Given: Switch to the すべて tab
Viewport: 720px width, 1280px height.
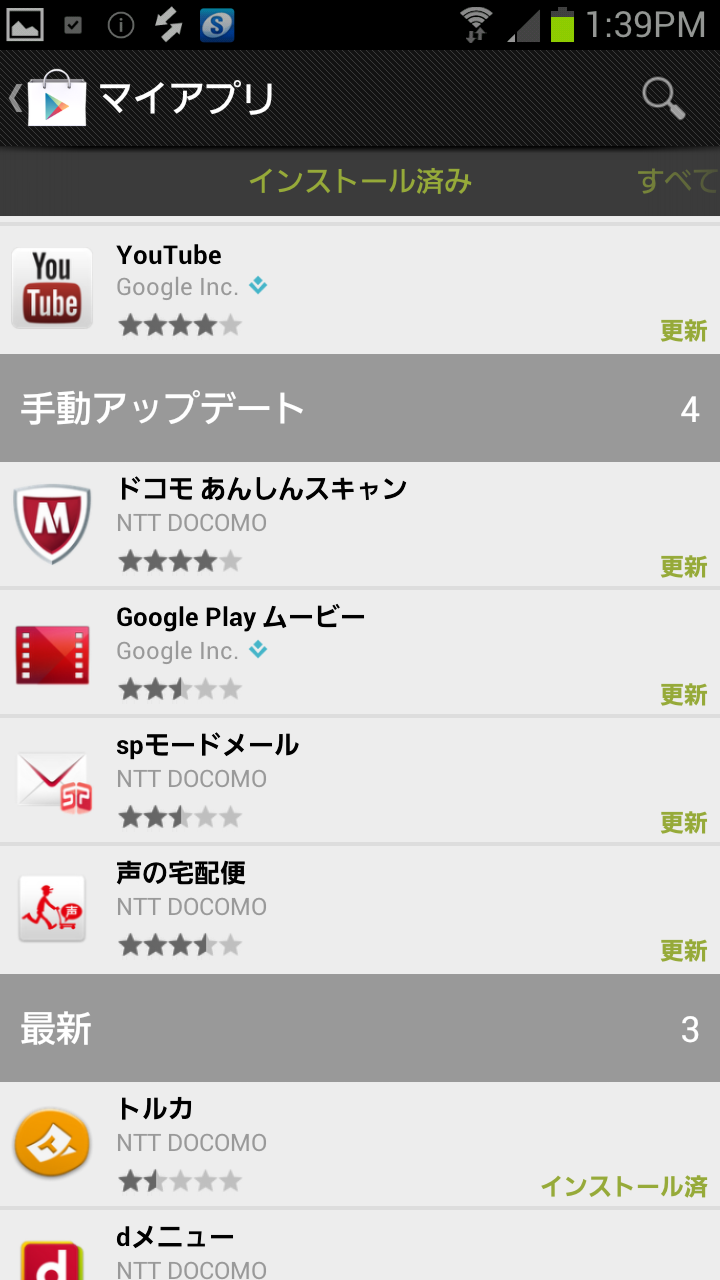Looking at the screenshot, I should point(678,181).
